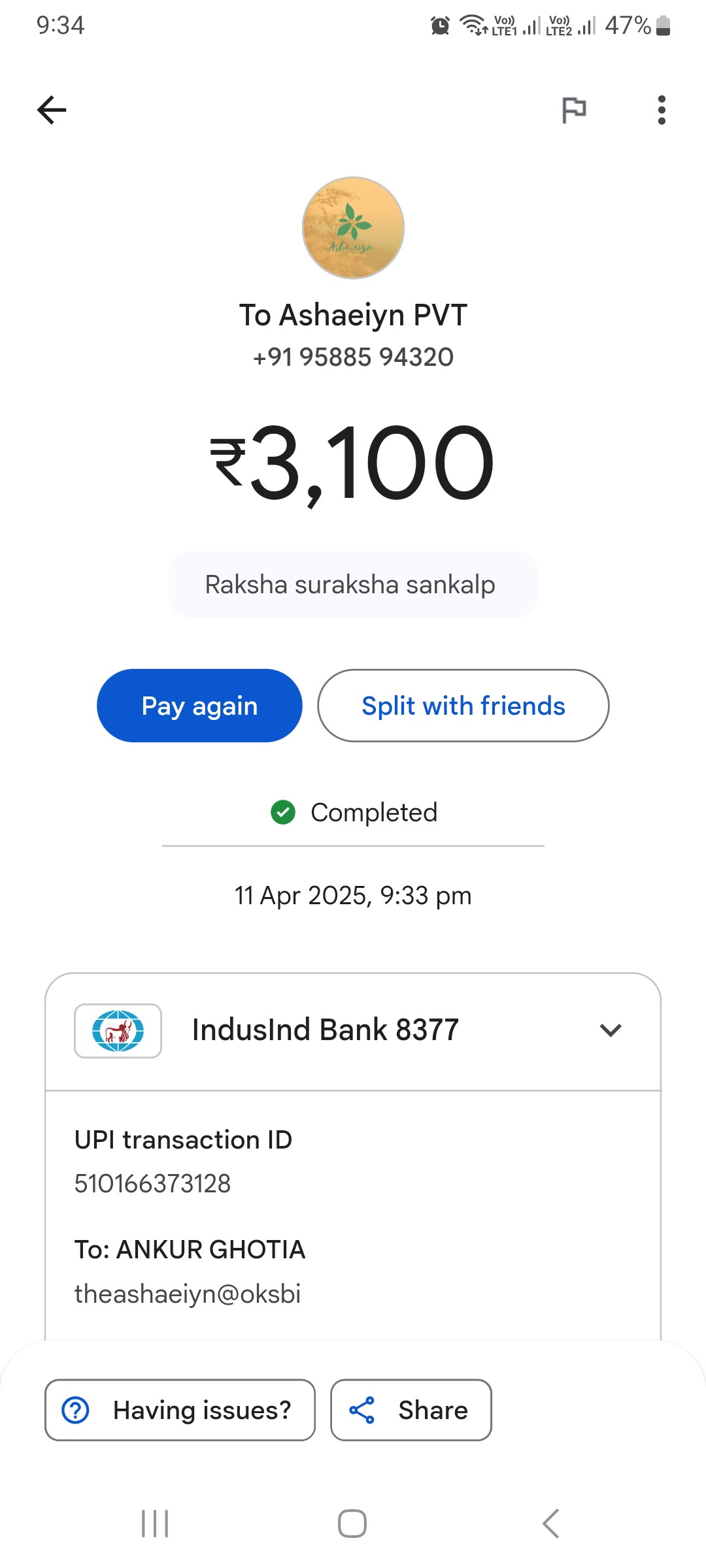
Task: Go back using the top-left arrow
Action: click(52, 110)
